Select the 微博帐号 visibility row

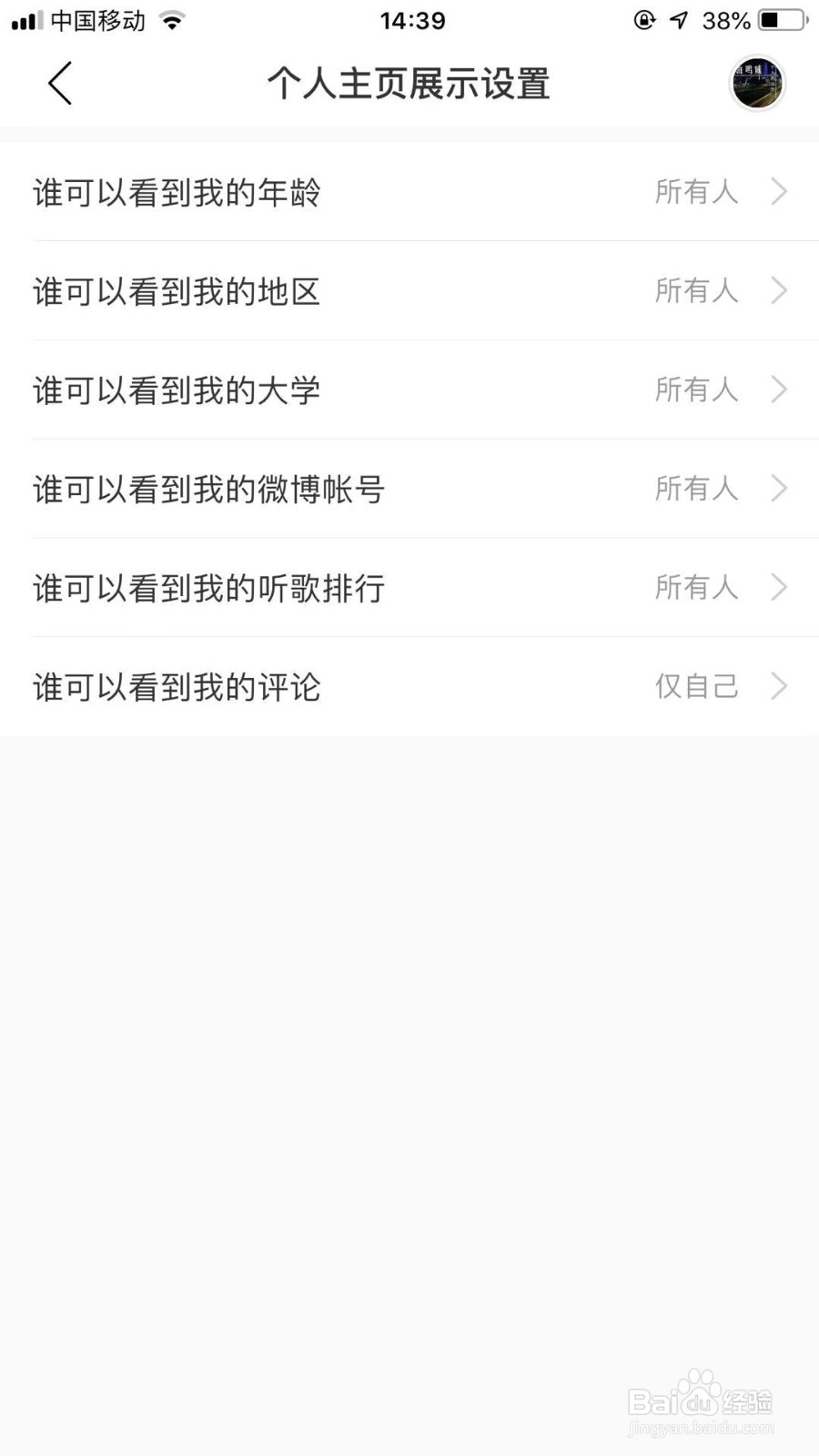[x=409, y=489]
